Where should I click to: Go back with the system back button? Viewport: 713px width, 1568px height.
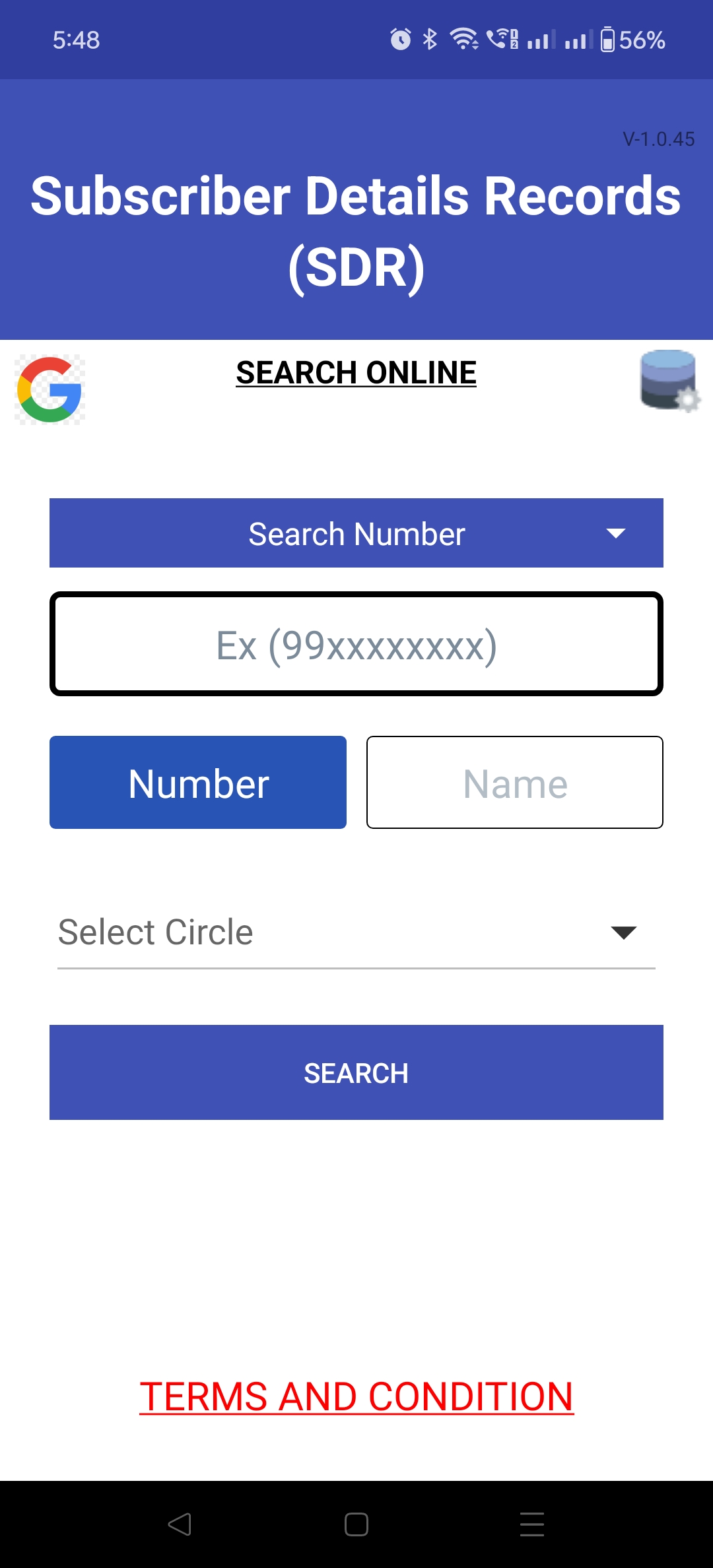pos(180,1524)
